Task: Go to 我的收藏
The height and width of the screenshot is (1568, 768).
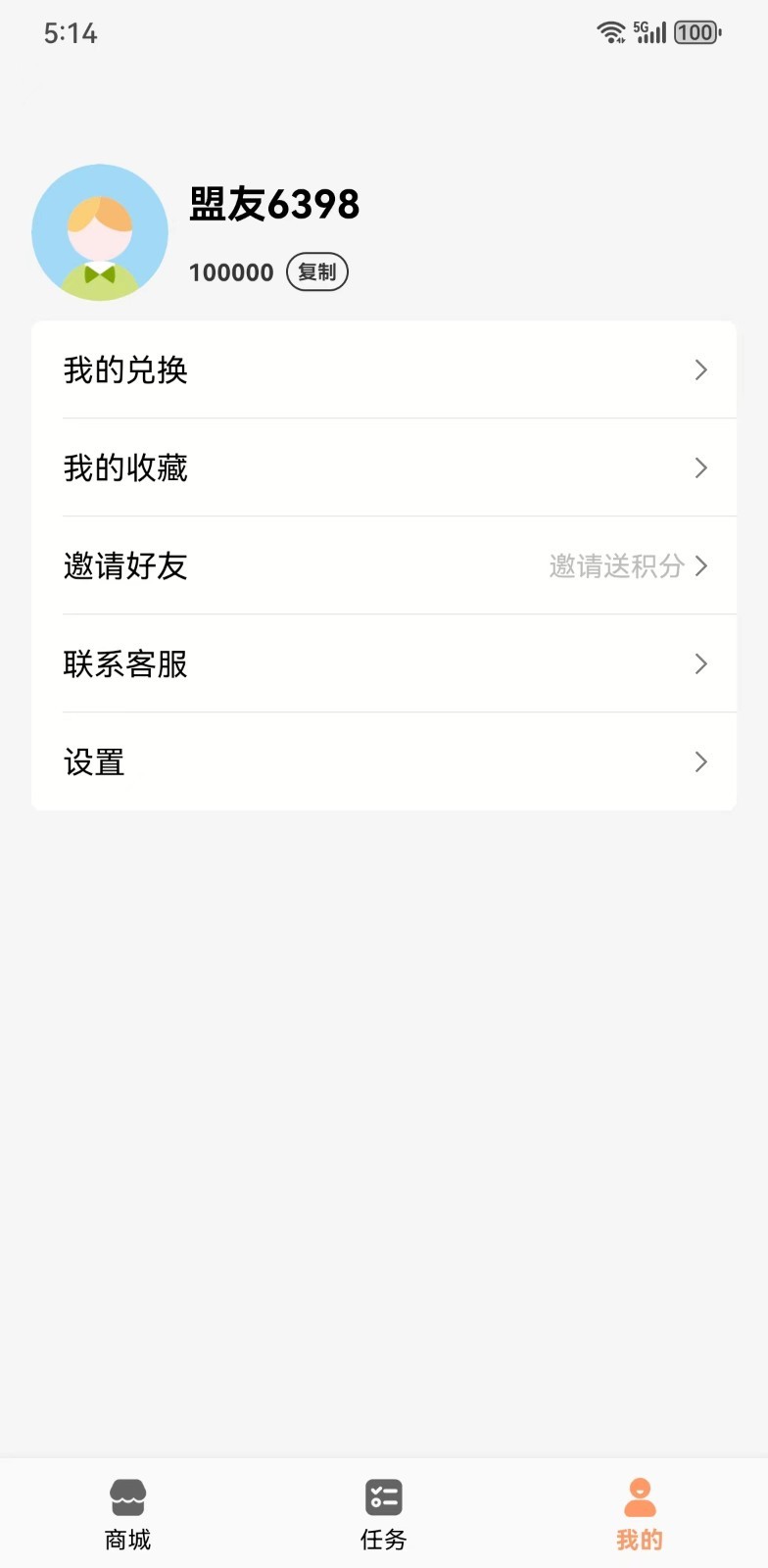Action: (x=384, y=468)
